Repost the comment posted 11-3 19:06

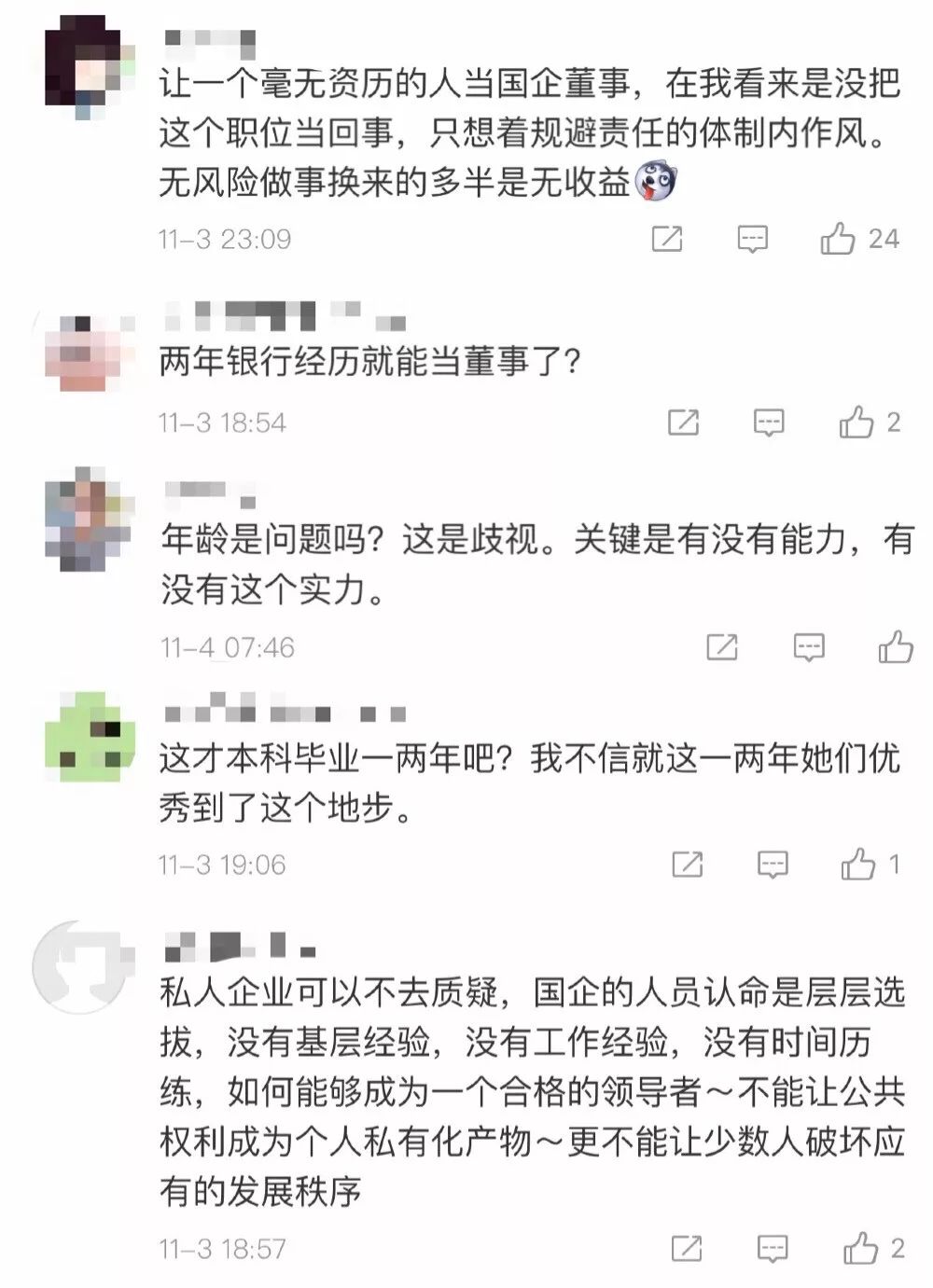click(687, 866)
